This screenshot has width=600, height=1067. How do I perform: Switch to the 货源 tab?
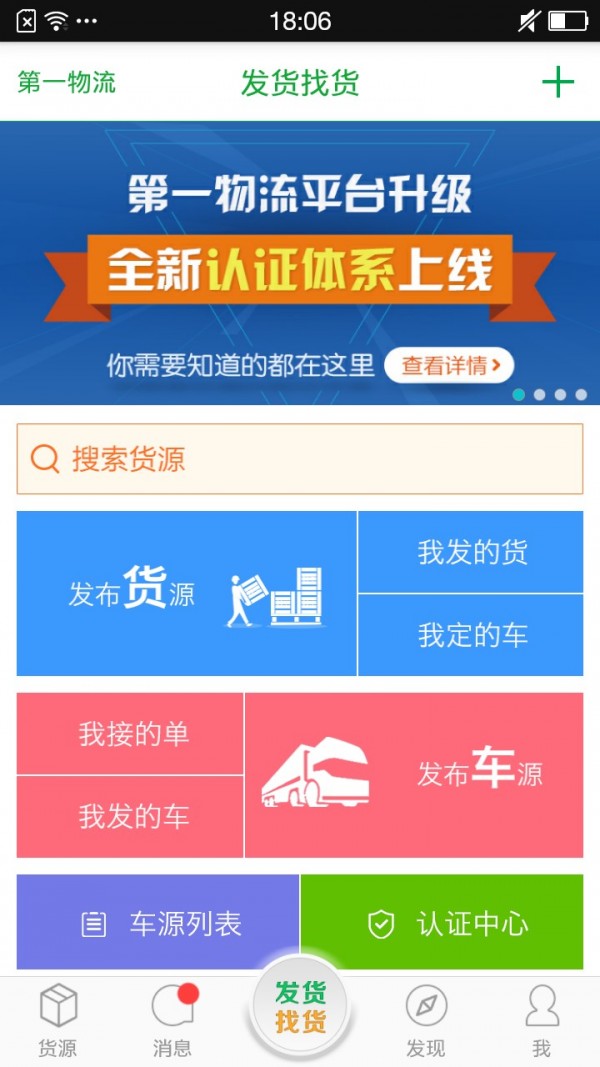coord(58,1019)
